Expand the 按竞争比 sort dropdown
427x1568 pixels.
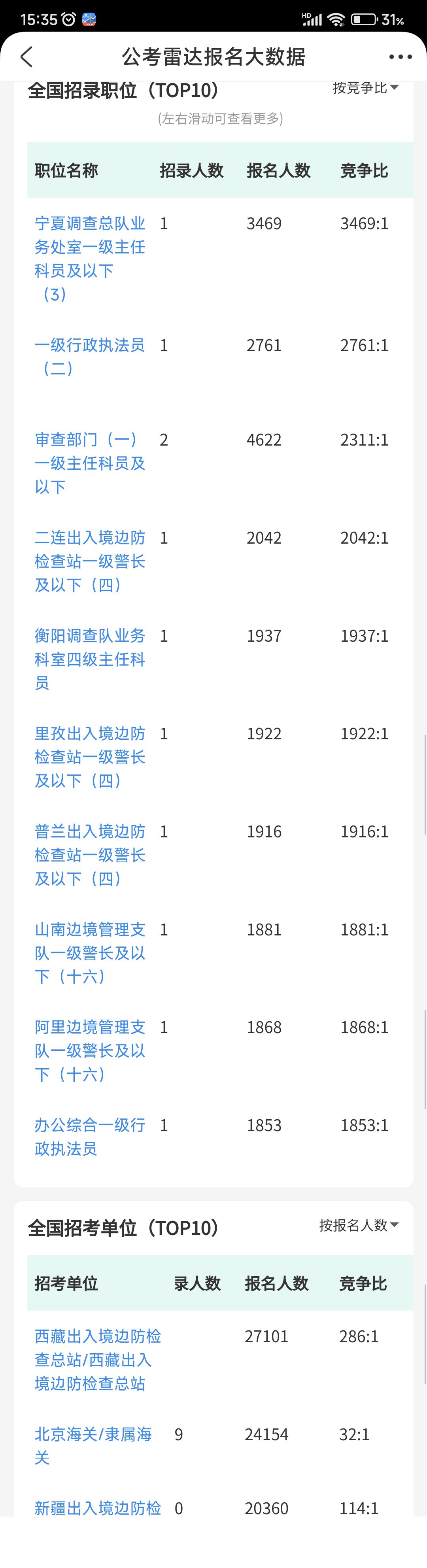tap(365, 88)
